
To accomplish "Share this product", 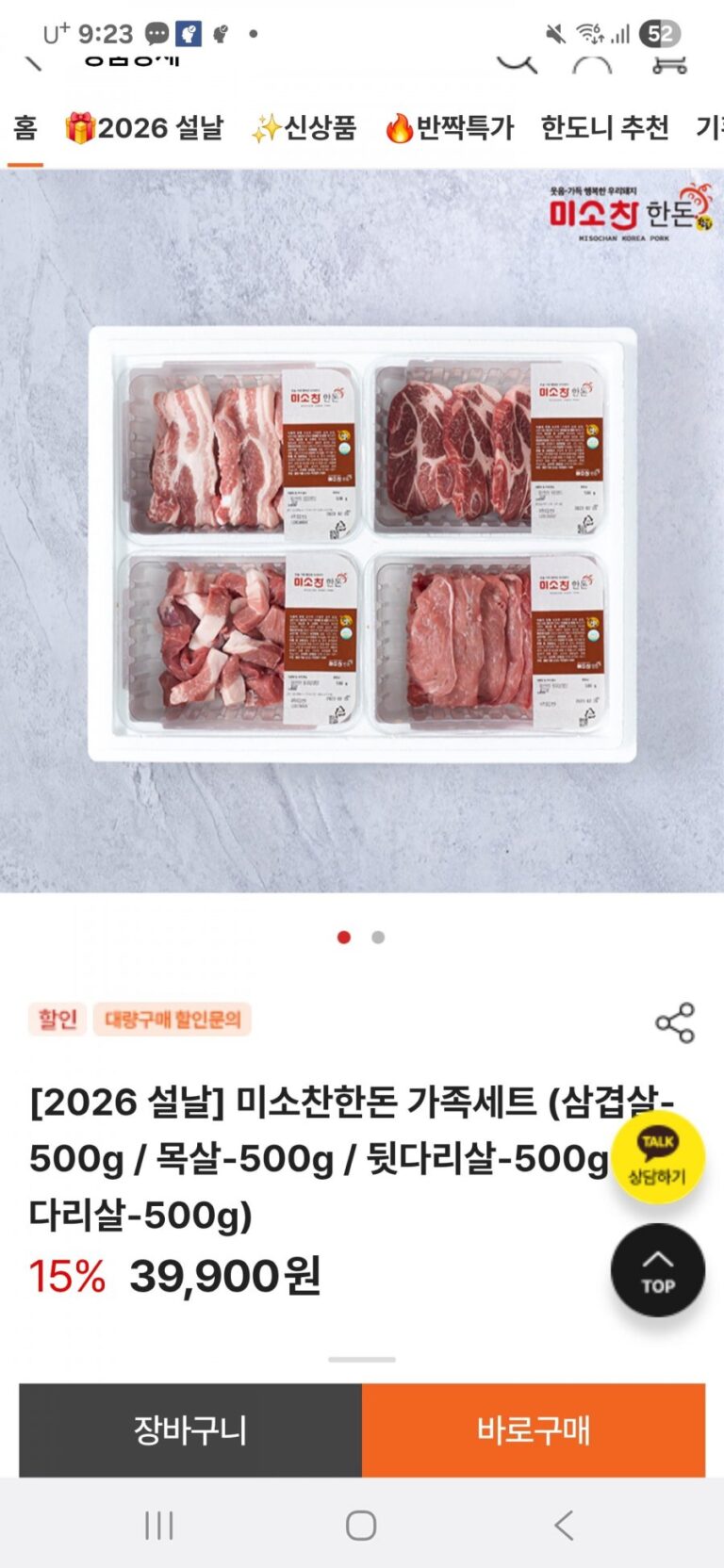I will coord(675,1022).
